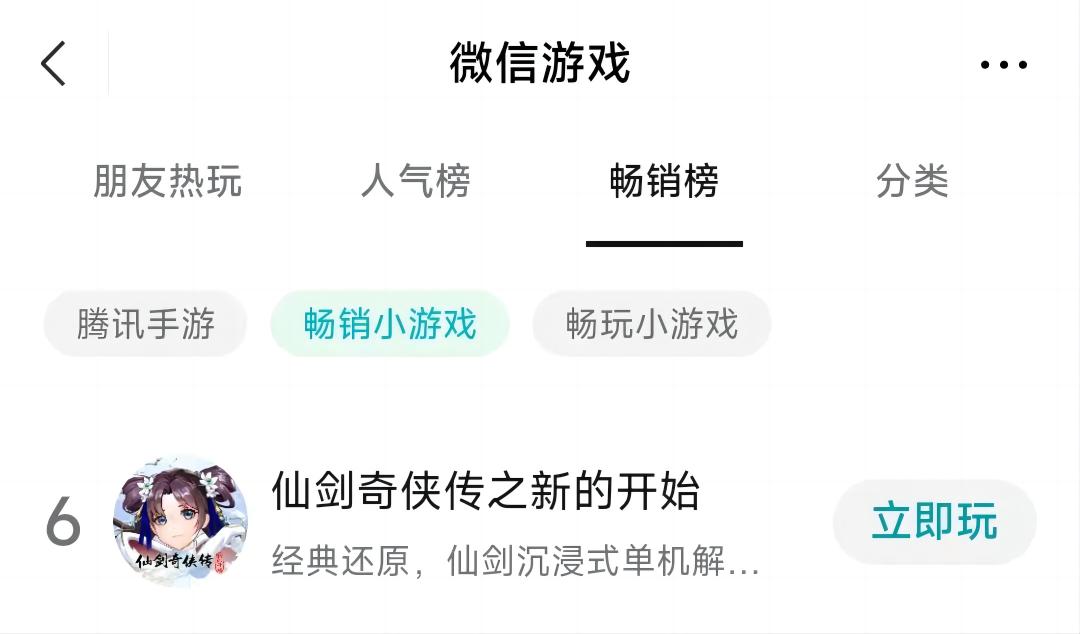1080x634 pixels.
Task: Open the three-dot overflow menu
Action: click(1003, 65)
